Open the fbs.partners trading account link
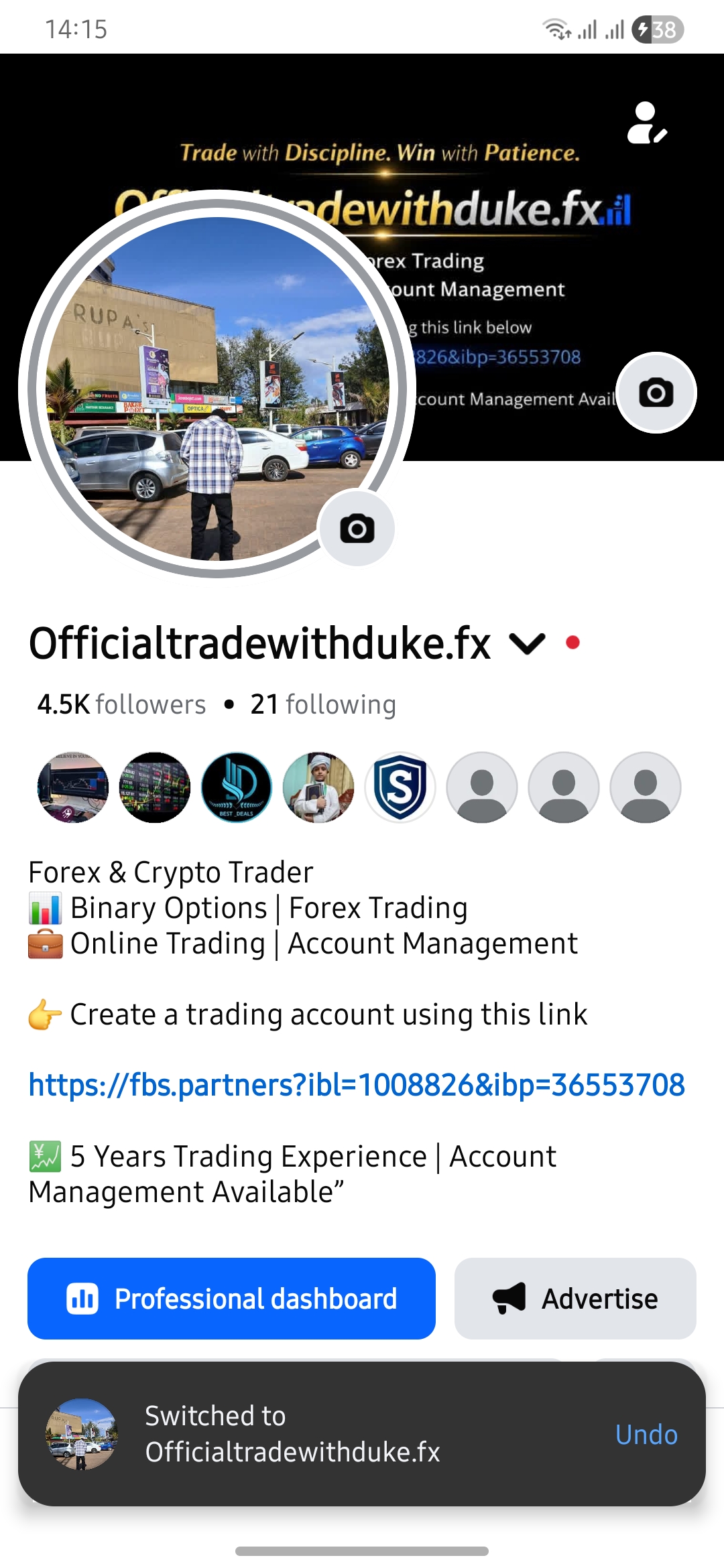 (x=357, y=1085)
